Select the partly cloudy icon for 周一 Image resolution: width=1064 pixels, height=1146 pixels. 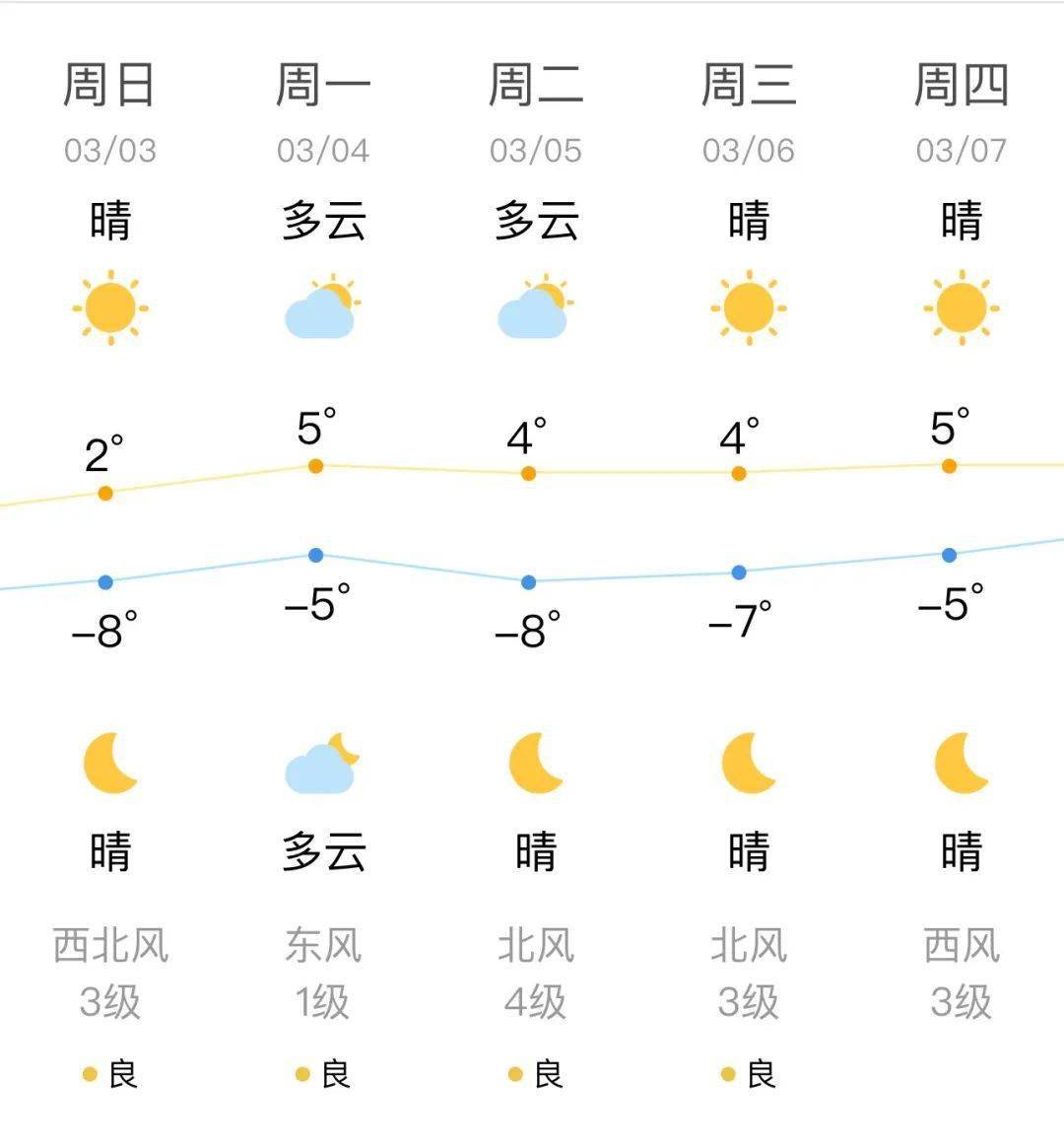(322, 307)
